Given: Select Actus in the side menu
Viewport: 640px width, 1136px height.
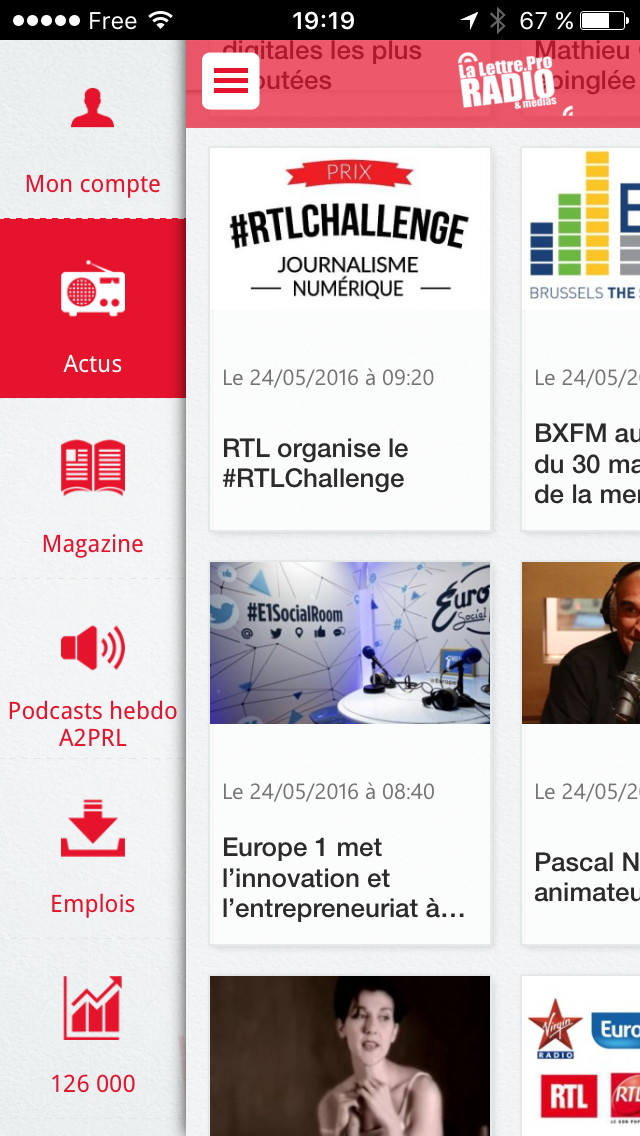Looking at the screenshot, I should coord(93,308).
